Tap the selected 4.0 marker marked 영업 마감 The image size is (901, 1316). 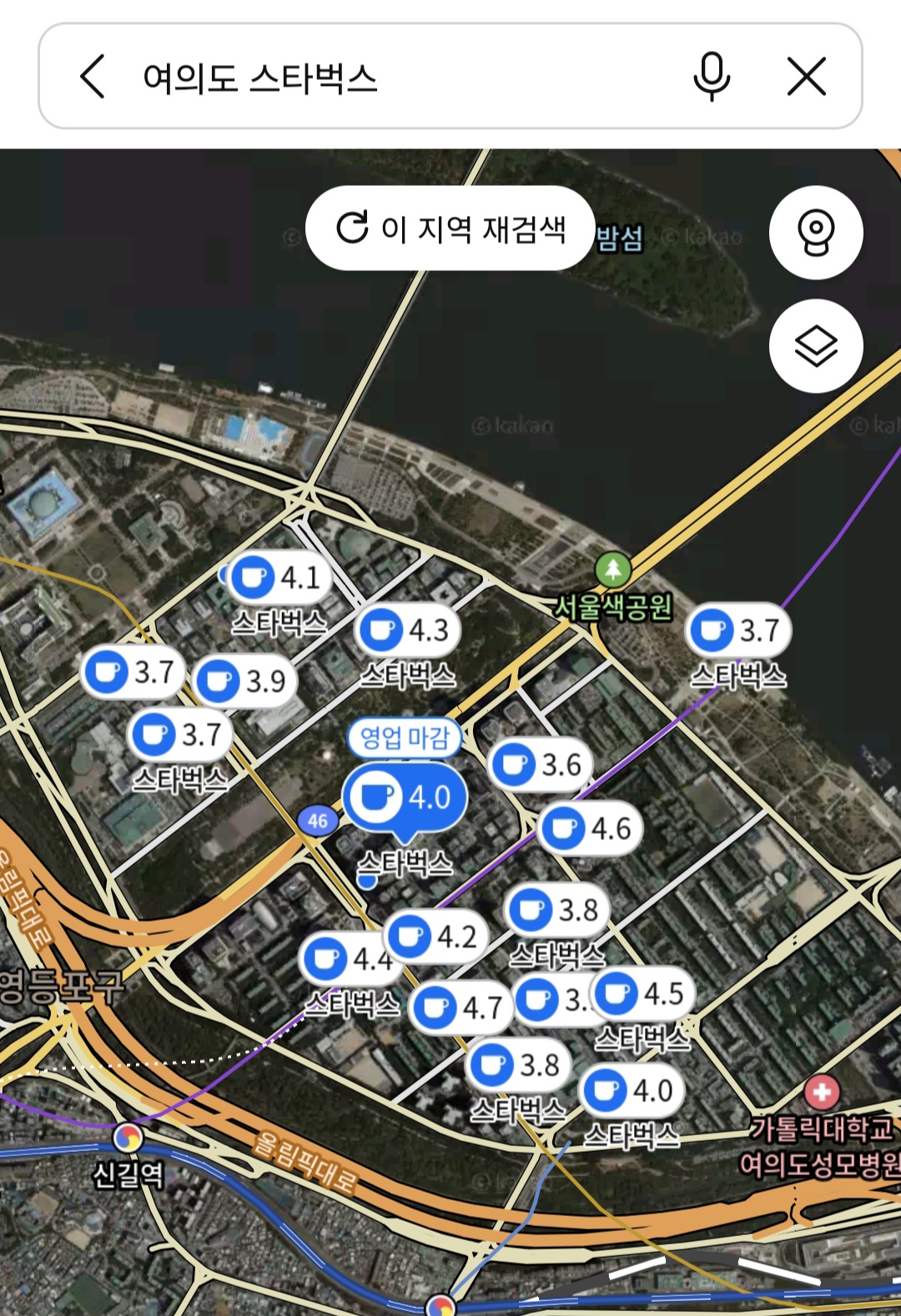(x=405, y=798)
